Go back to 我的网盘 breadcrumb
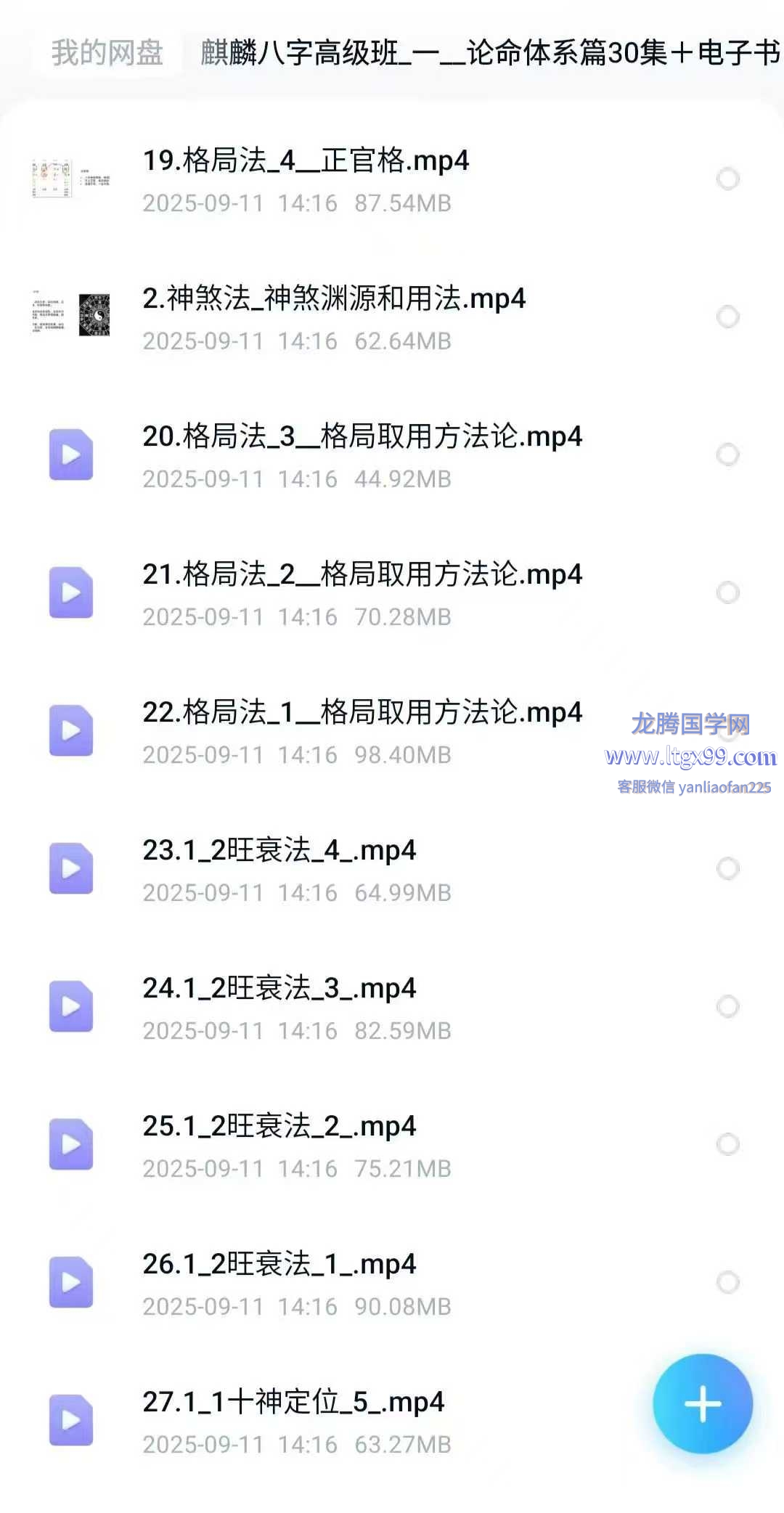784x1513 pixels. (107, 53)
